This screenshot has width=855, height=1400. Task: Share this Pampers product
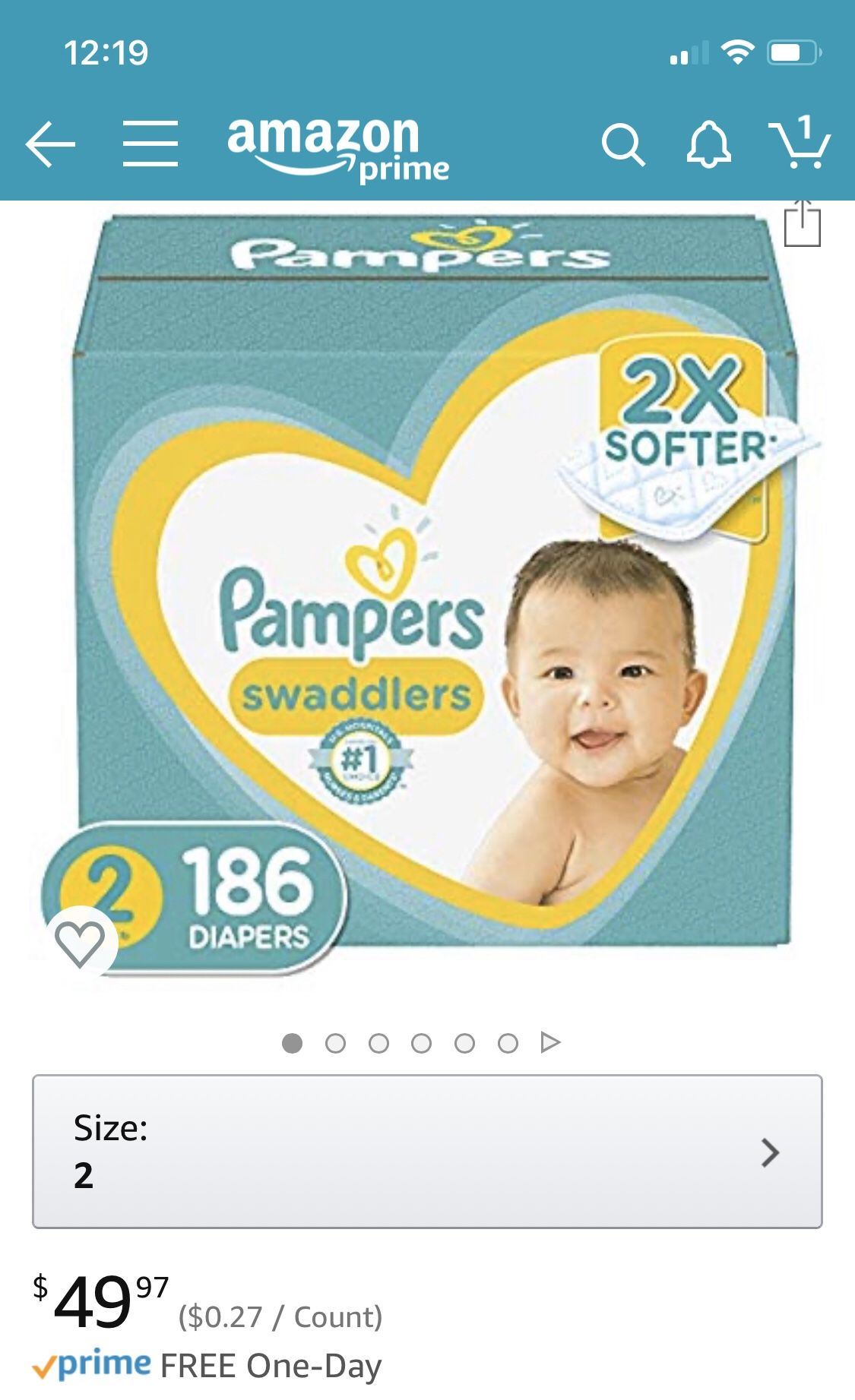802,223
